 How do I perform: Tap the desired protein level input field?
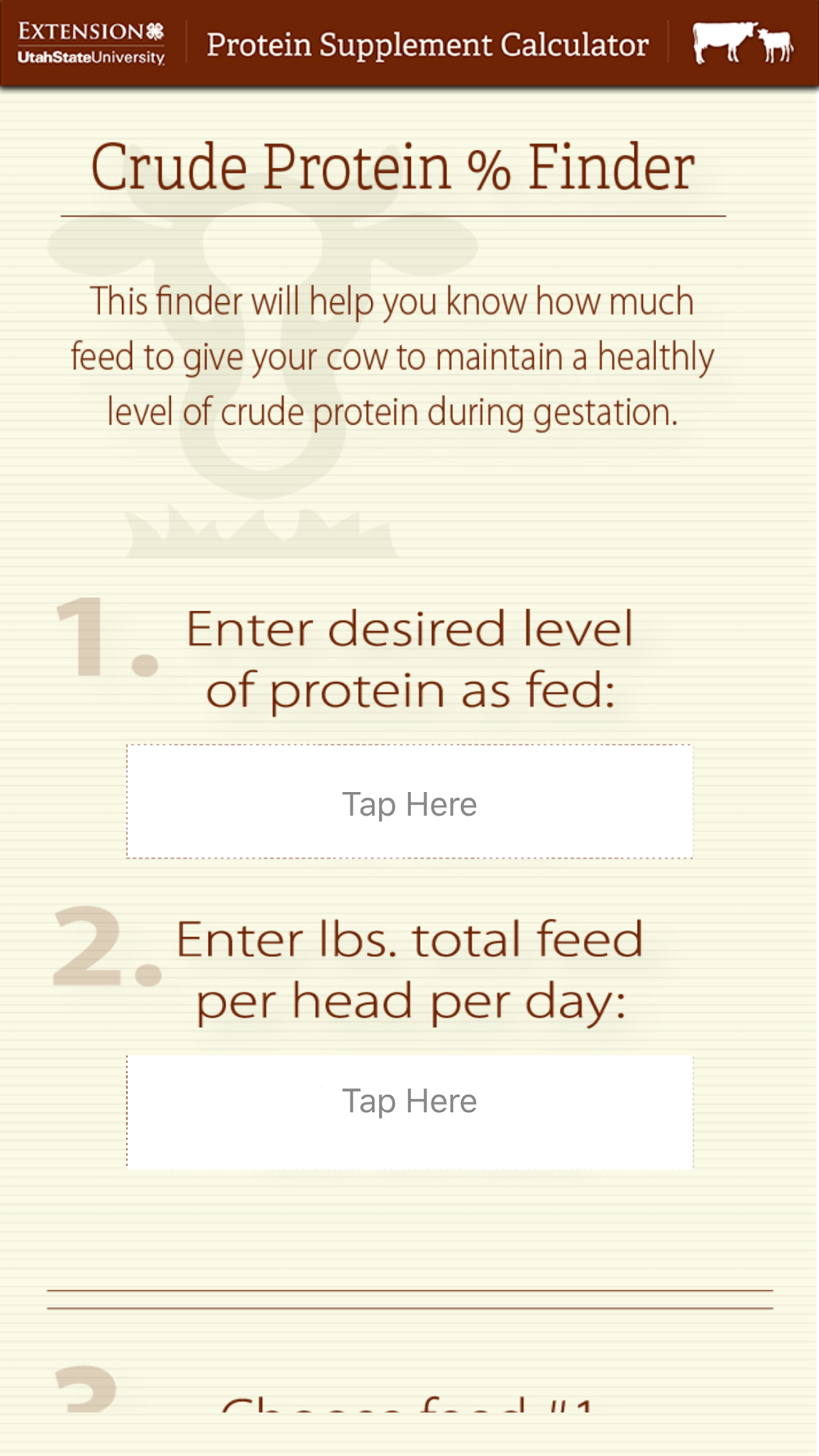409,803
